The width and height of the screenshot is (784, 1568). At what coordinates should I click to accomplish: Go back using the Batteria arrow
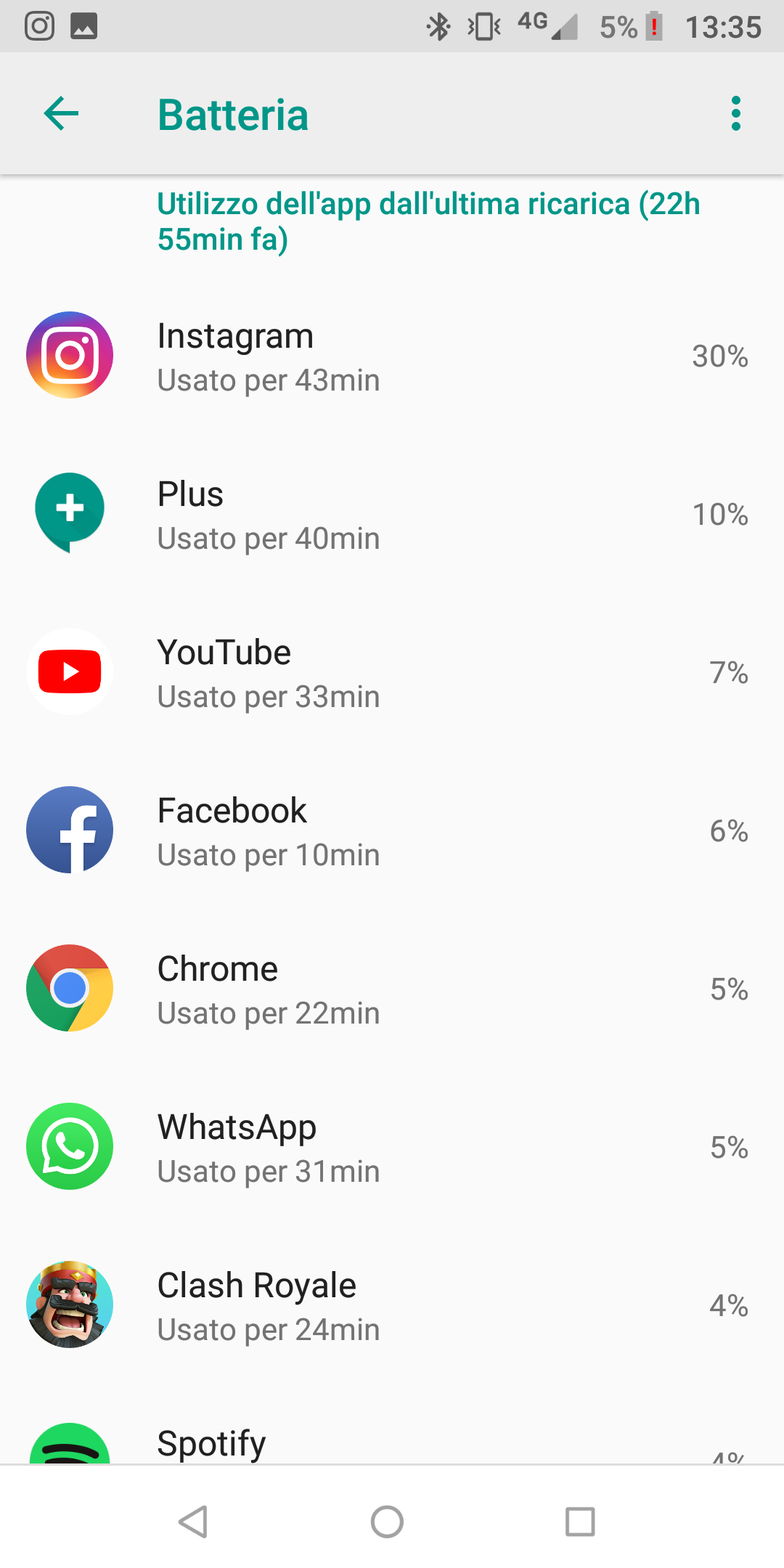tap(61, 114)
